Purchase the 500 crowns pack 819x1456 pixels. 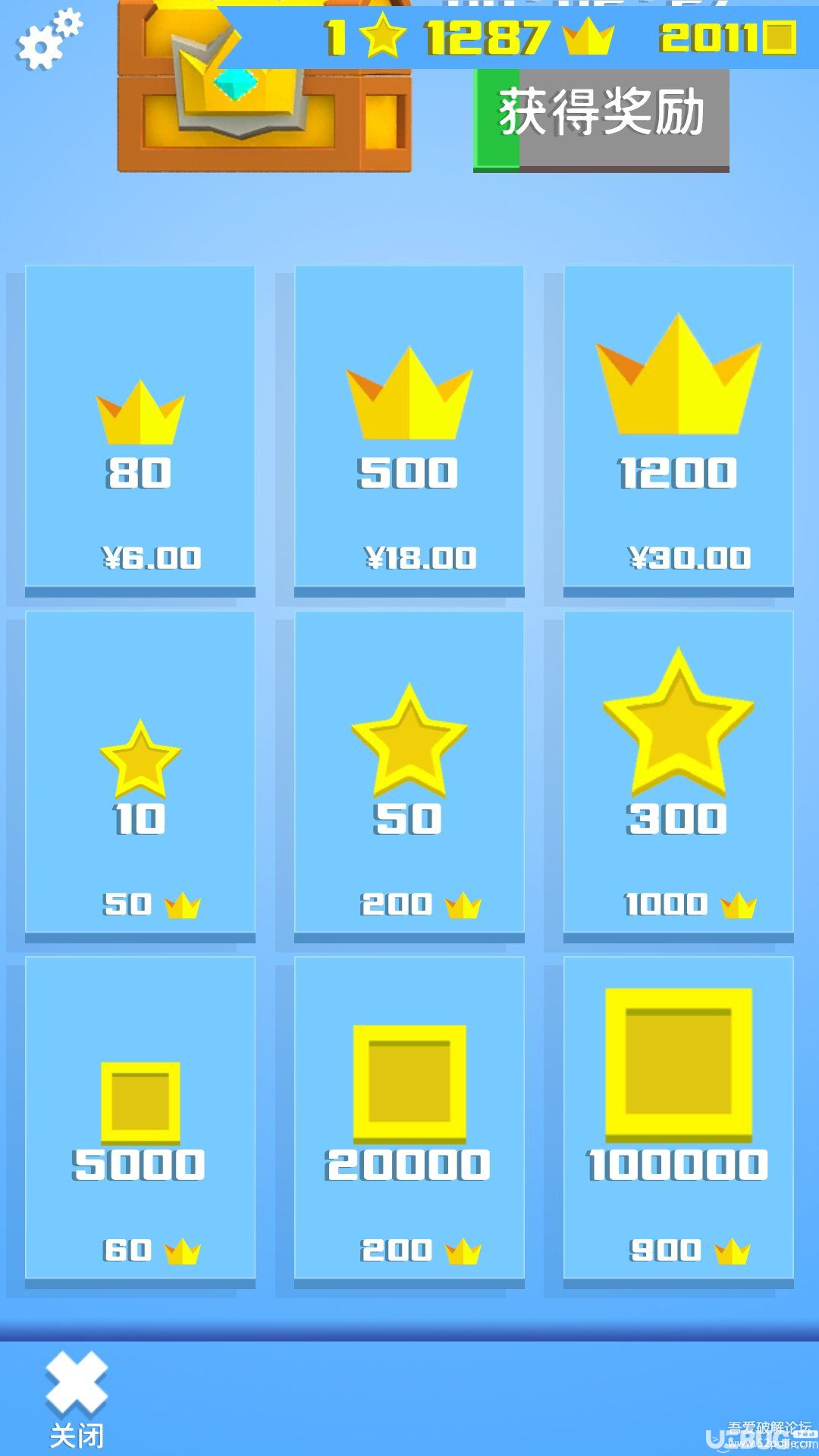(409, 428)
